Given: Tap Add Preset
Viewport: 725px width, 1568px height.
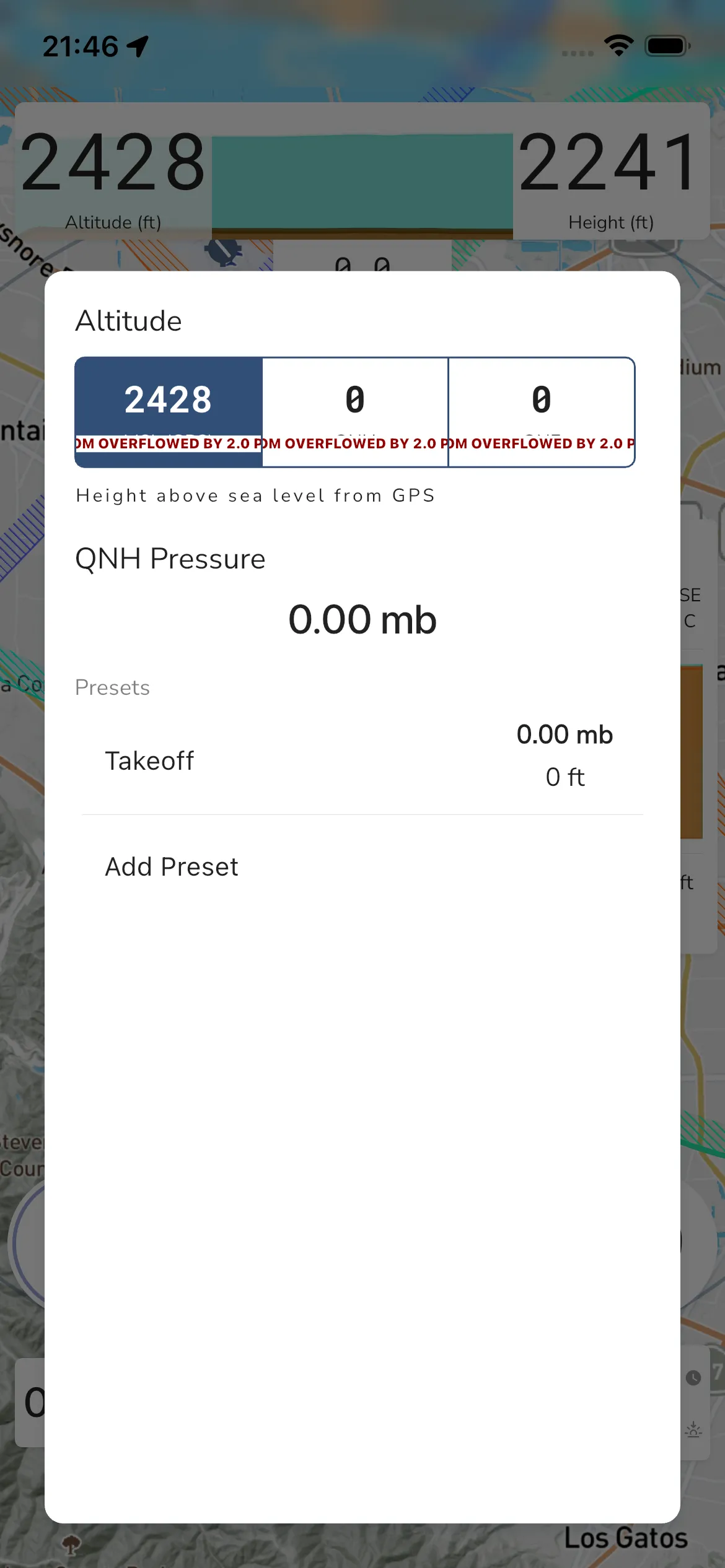Looking at the screenshot, I should (170, 866).
